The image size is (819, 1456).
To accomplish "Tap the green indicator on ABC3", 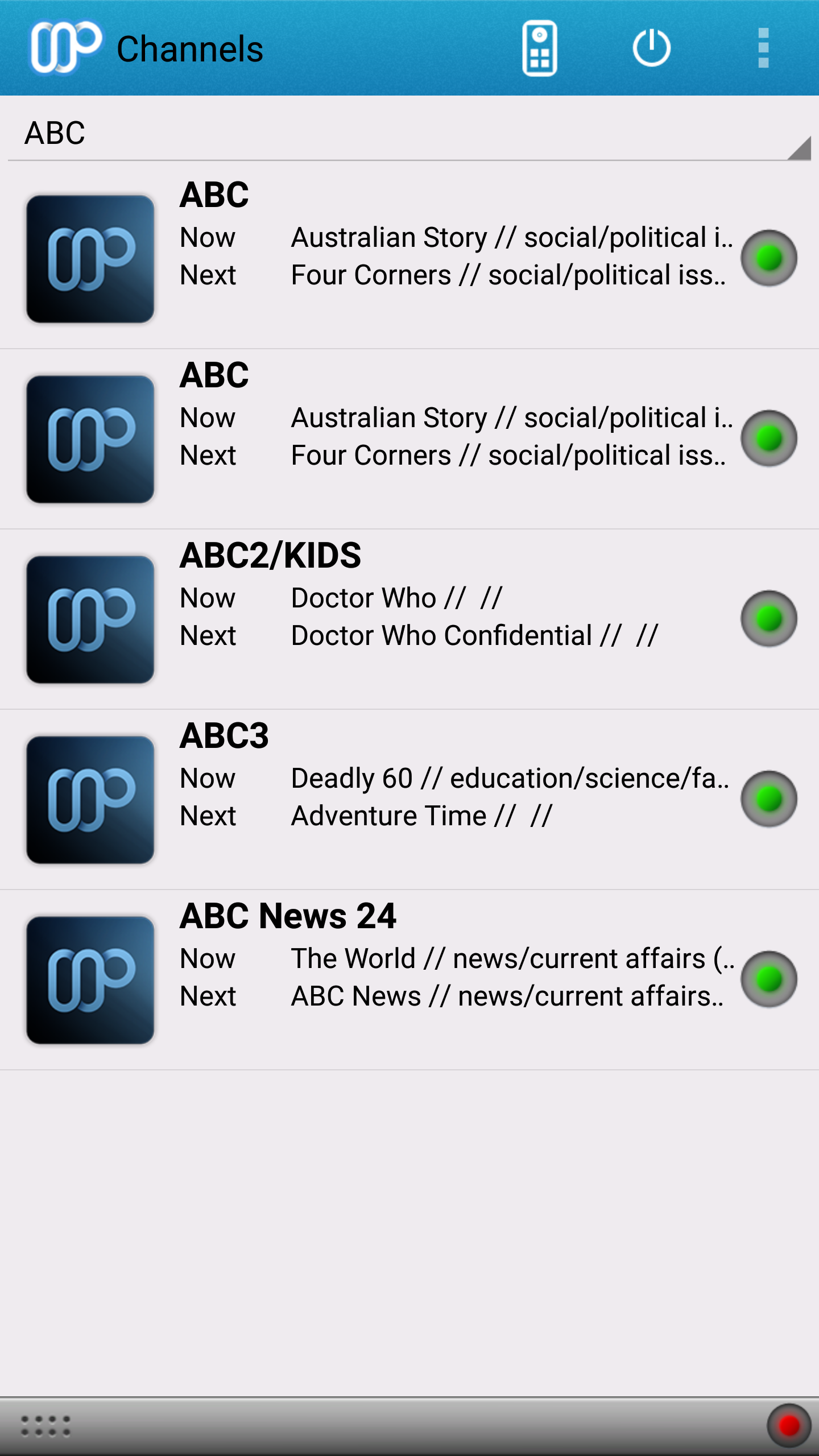I will click(769, 799).
